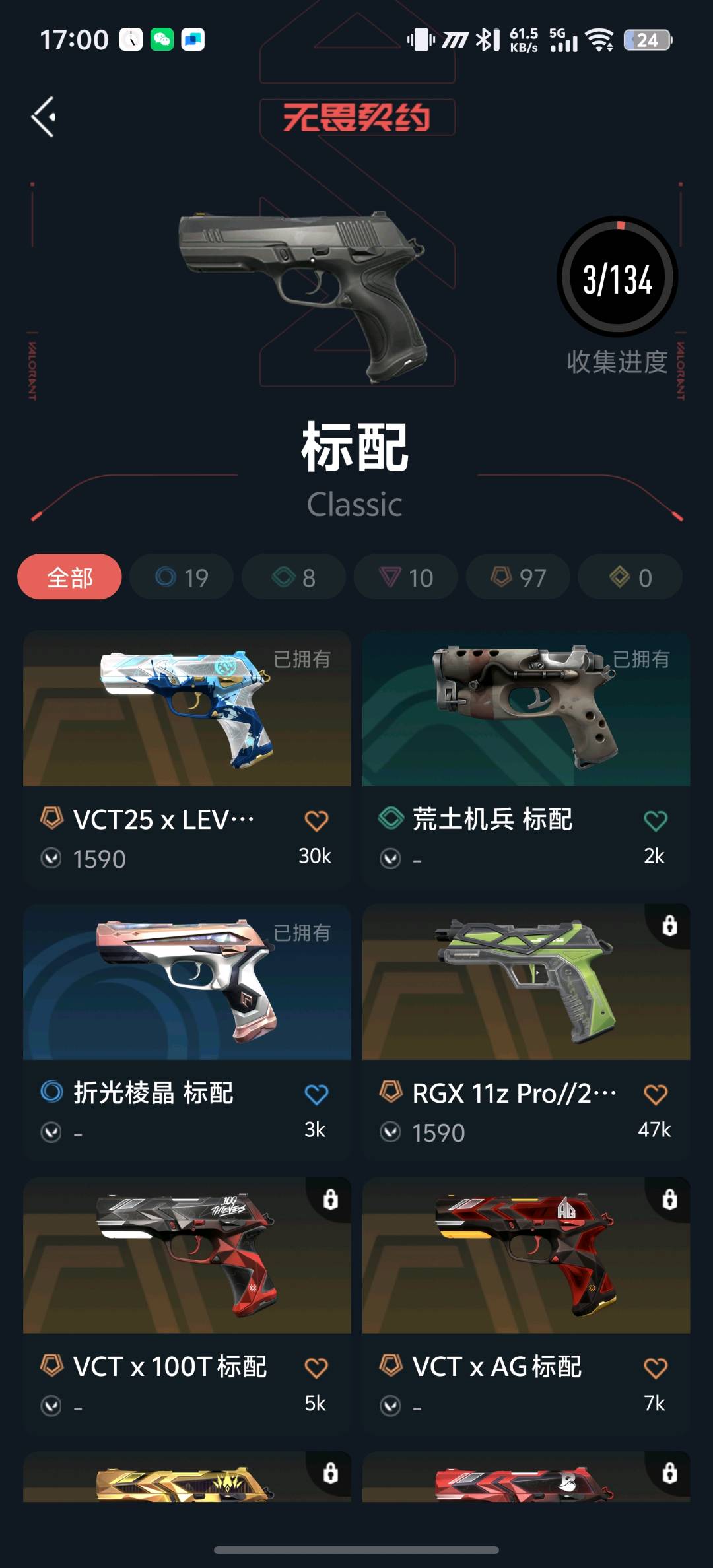The width and height of the screenshot is (713, 1568).
Task: Like the 荒土机兵 标配 skin
Action: click(655, 821)
